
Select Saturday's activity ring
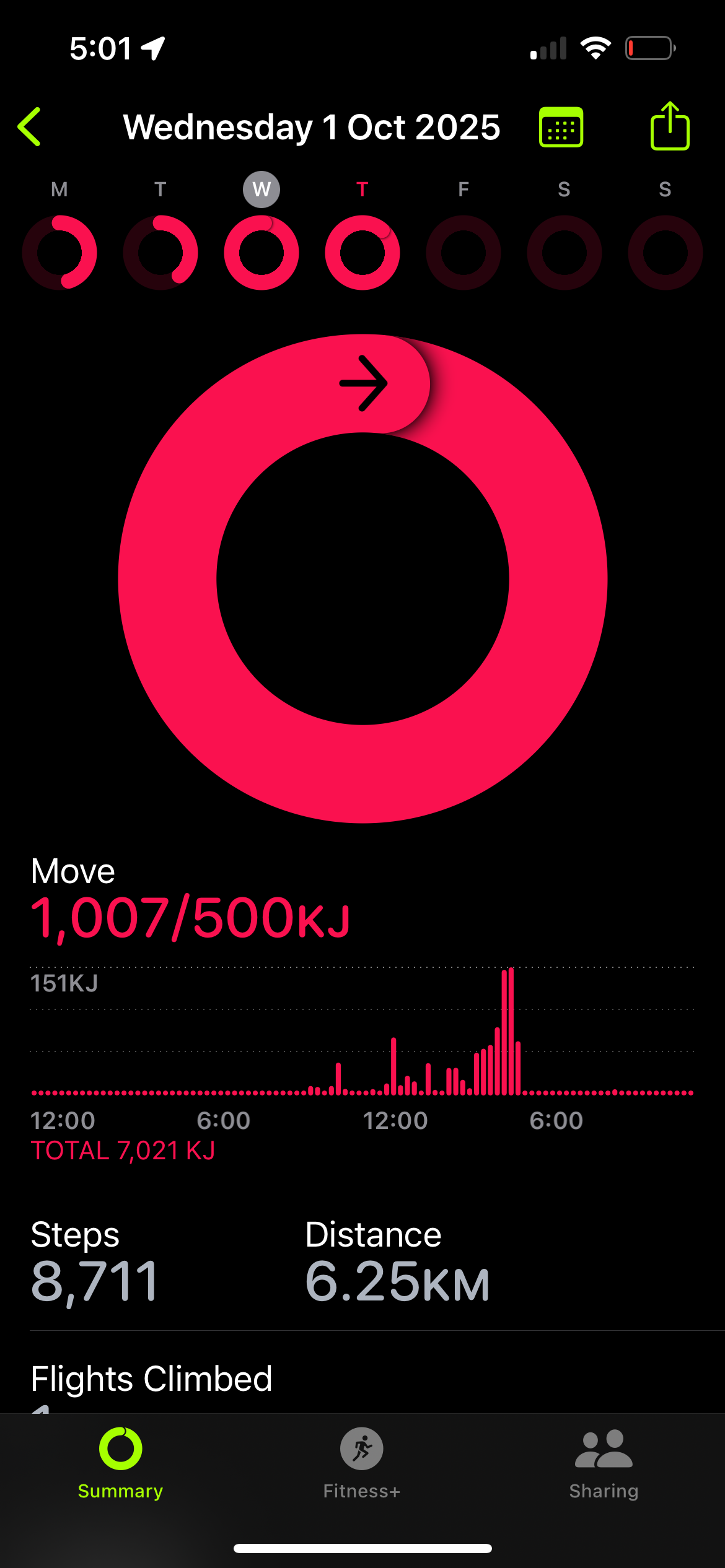coord(565,252)
